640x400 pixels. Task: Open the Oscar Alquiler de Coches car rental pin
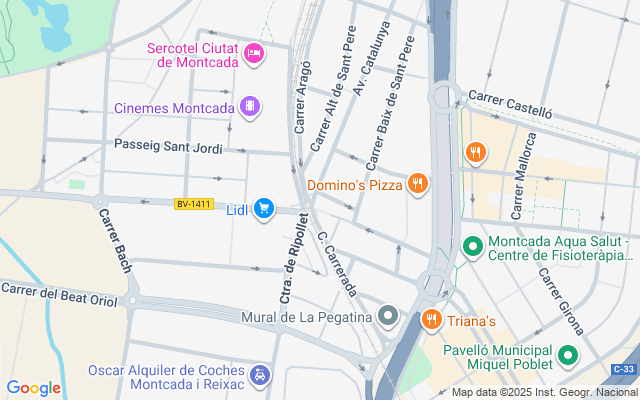(260, 376)
